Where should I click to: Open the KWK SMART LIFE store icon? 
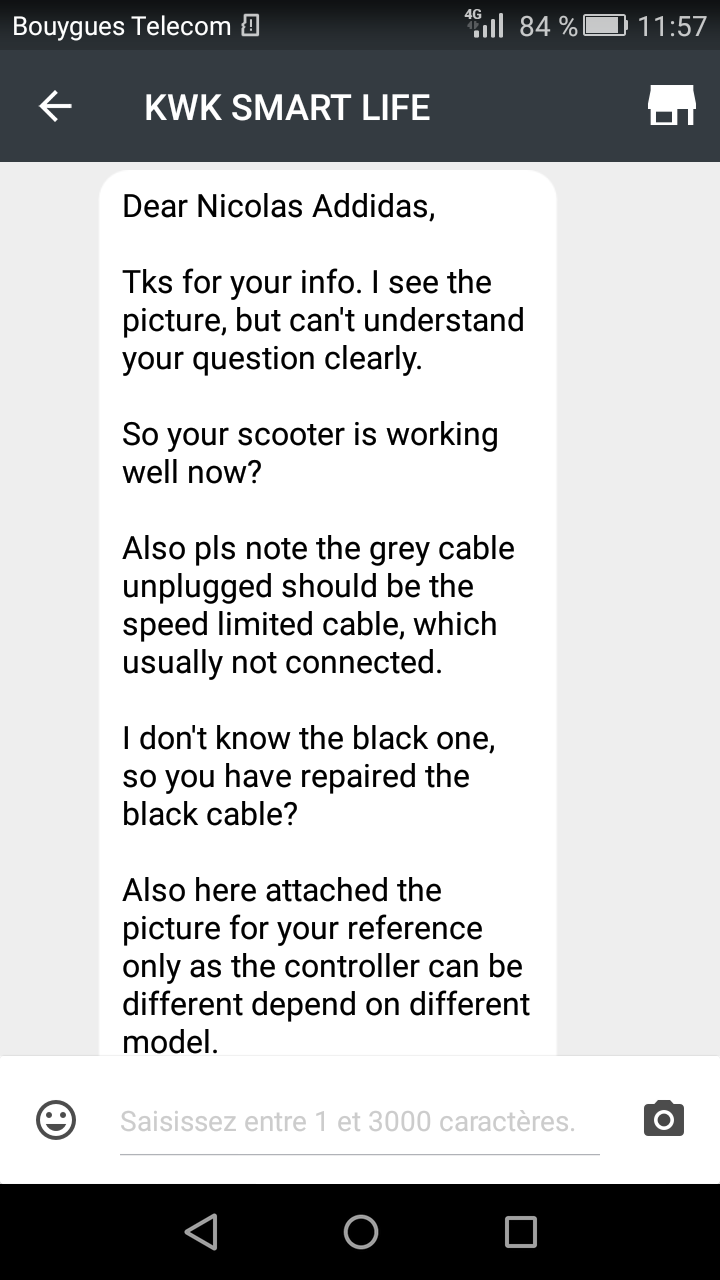(x=671, y=105)
